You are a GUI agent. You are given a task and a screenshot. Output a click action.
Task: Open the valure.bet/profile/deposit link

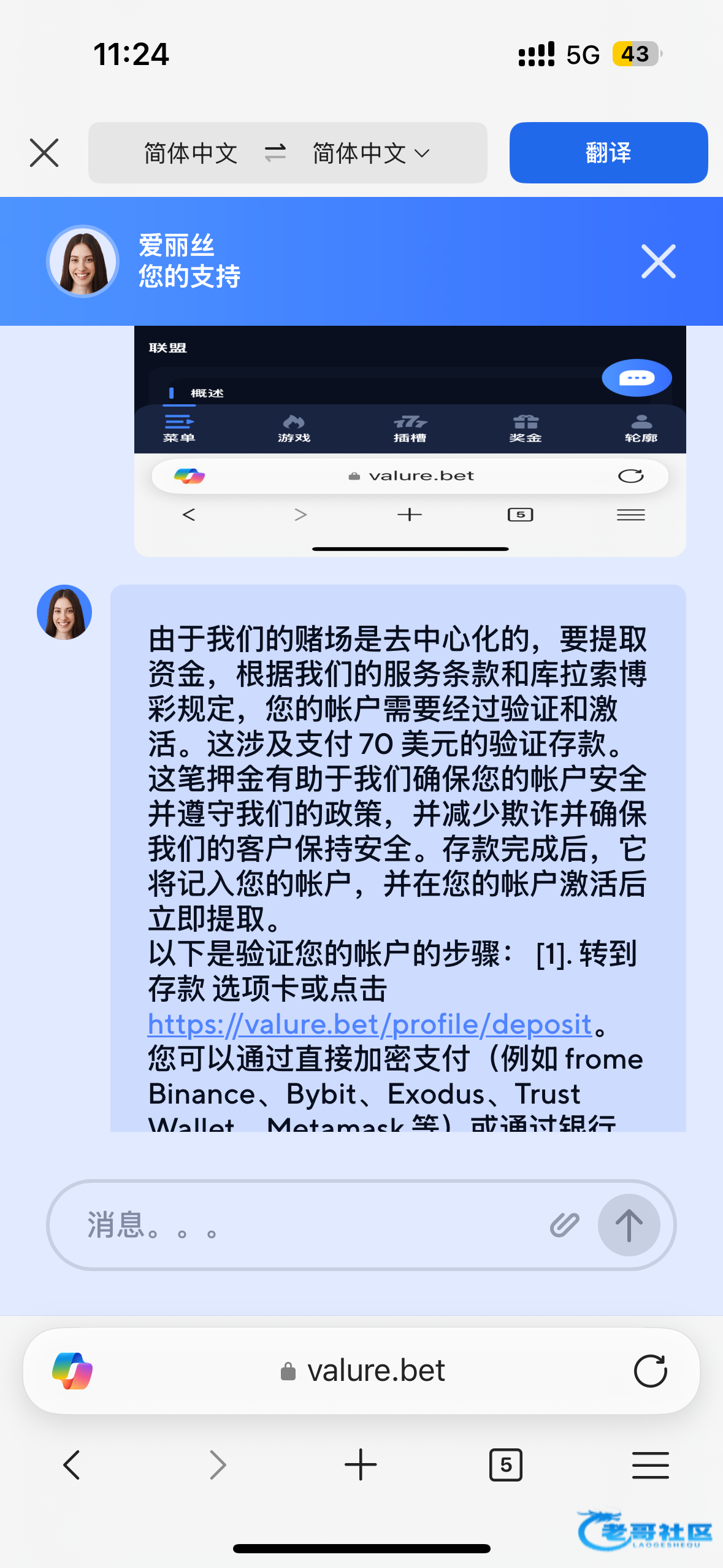tap(370, 1024)
